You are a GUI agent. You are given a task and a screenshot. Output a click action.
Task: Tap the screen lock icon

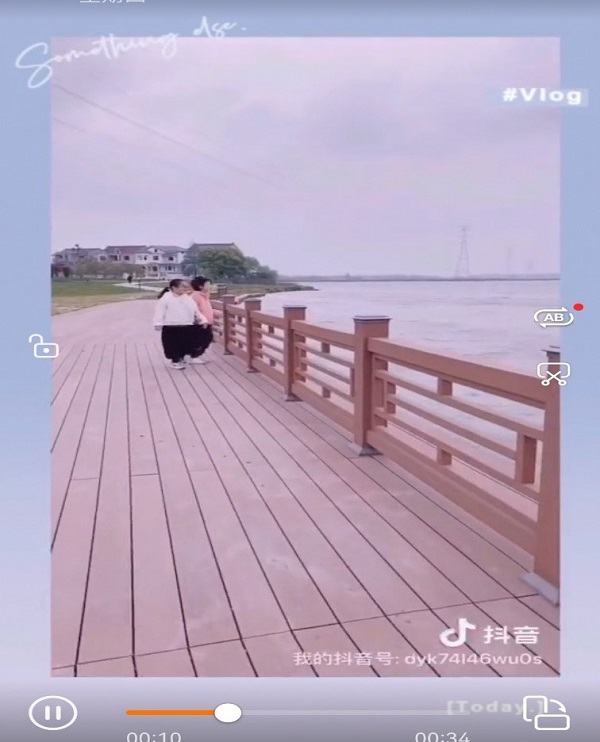[x=44, y=347]
